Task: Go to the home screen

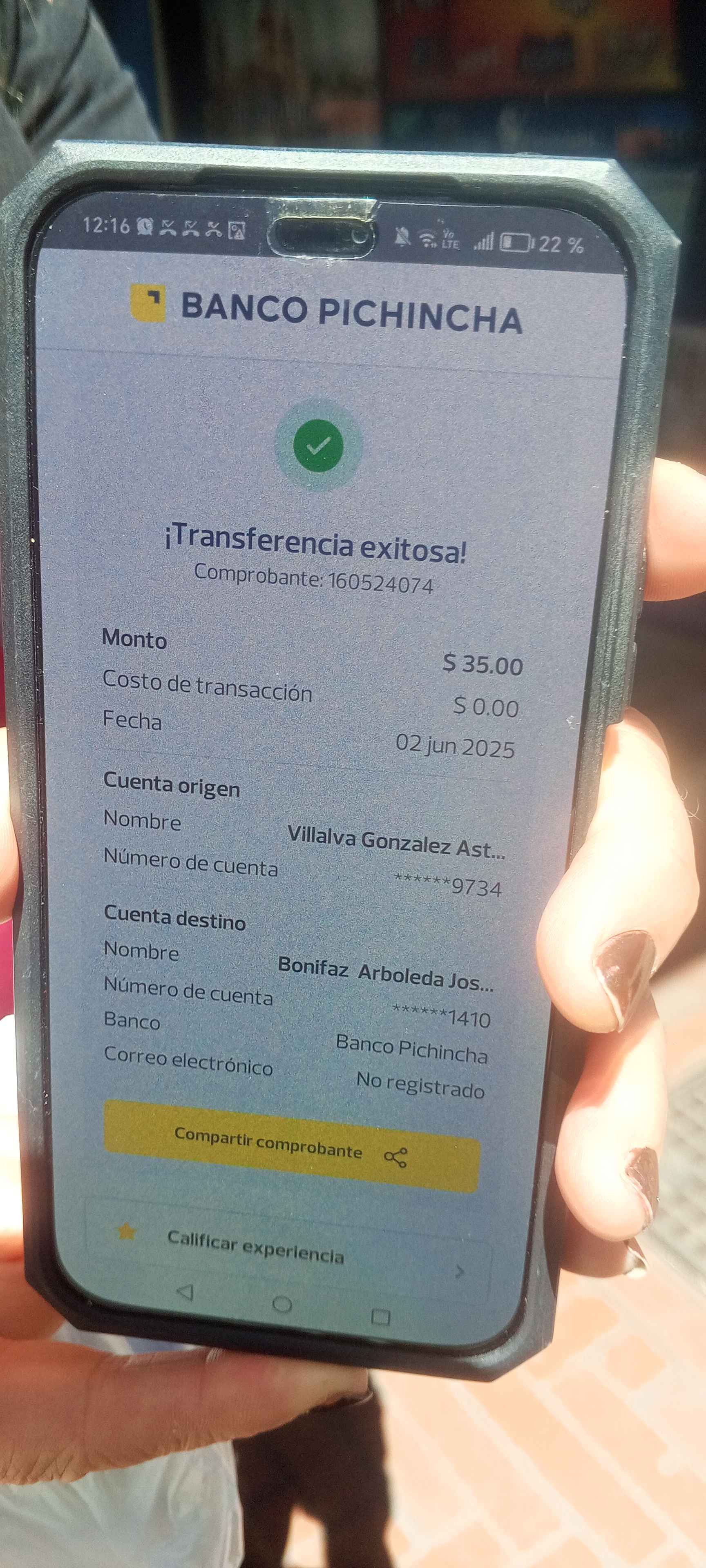Action: [282, 1304]
